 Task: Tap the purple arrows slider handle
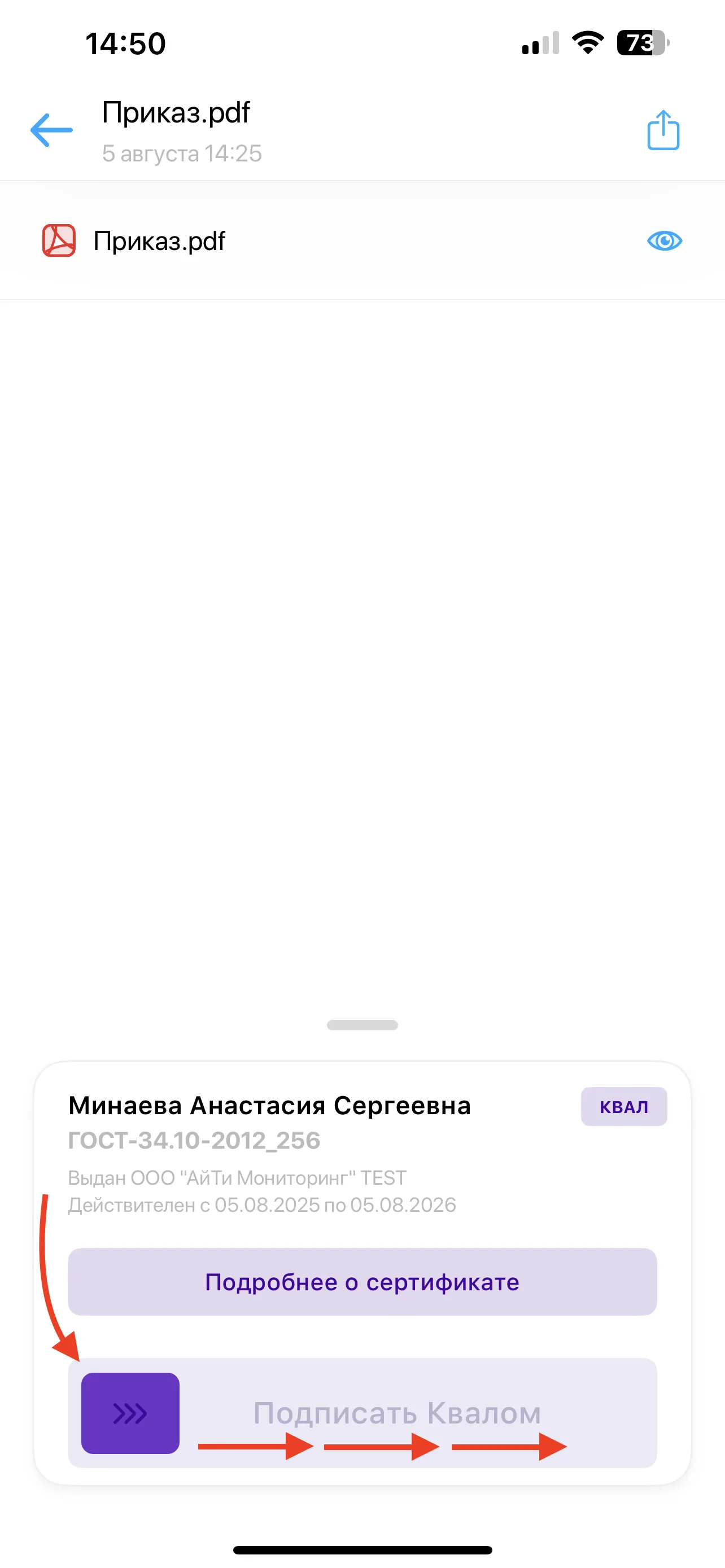(x=130, y=1412)
